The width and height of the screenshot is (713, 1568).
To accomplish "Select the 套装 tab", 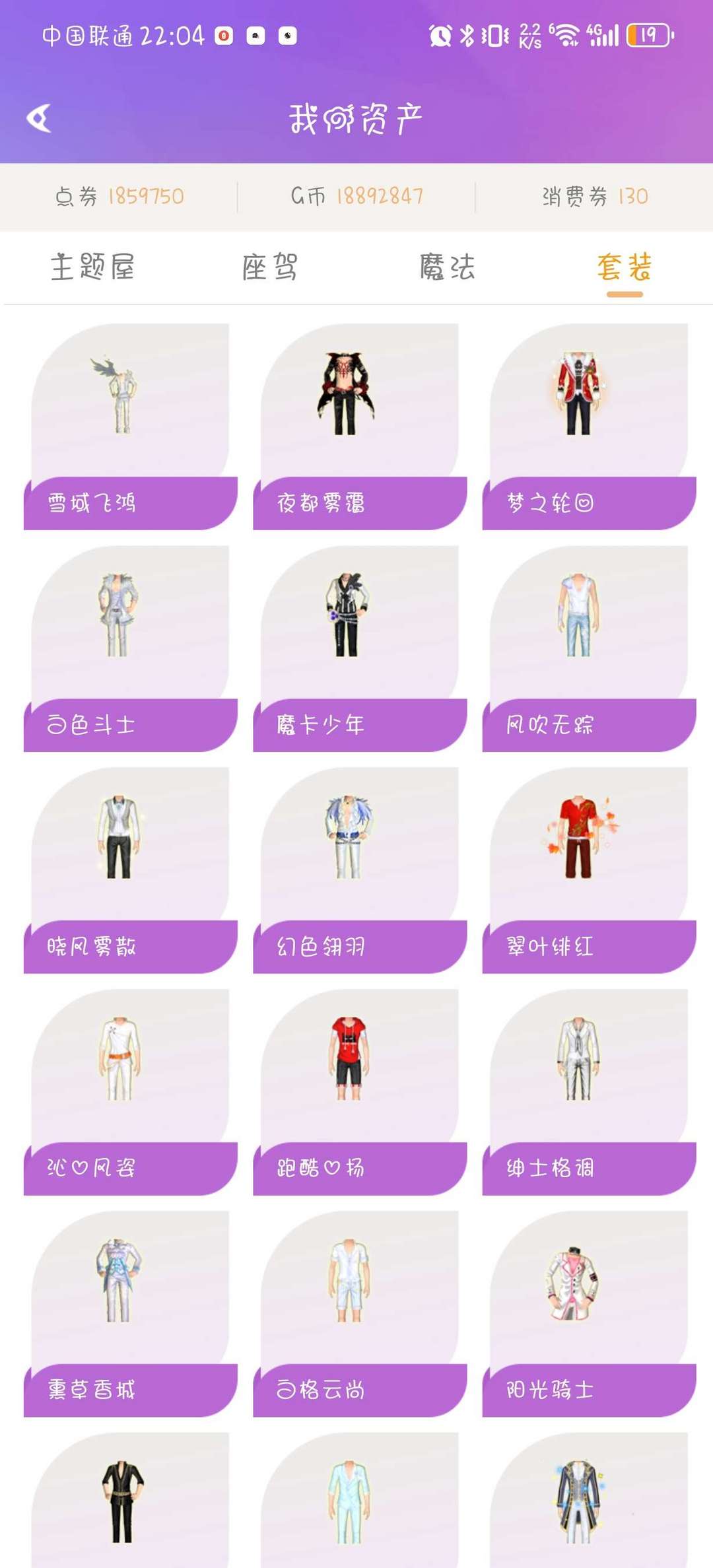I will click(625, 267).
